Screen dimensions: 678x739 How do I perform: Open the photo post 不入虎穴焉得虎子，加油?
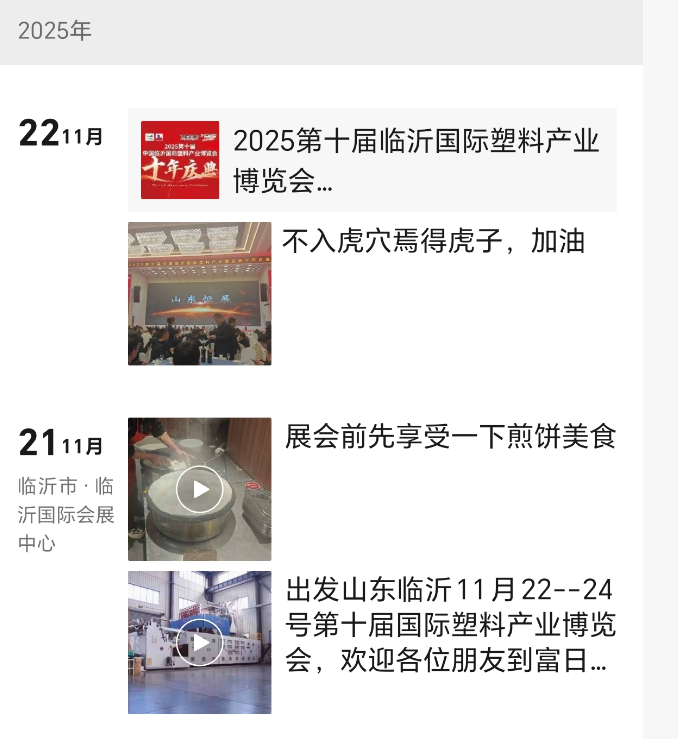tap(200, 293)
